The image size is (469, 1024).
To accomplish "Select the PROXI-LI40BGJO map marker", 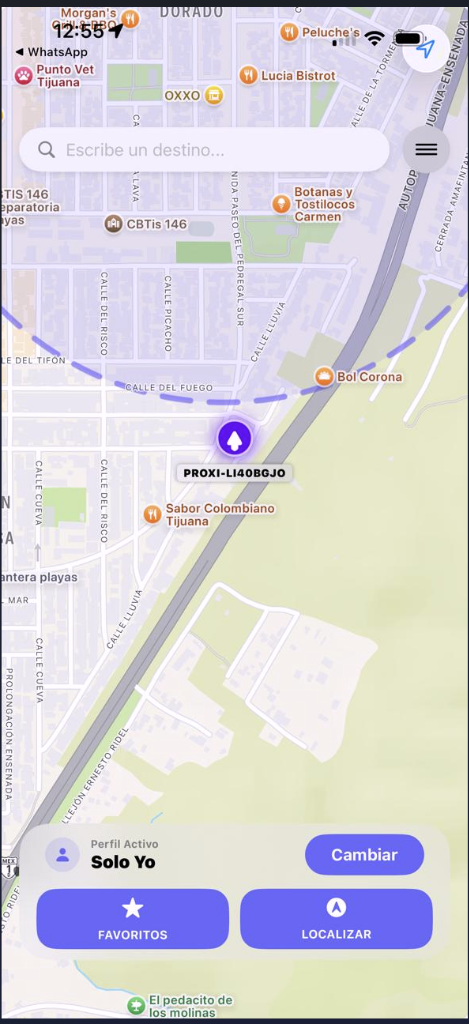I will pos(234,438).
